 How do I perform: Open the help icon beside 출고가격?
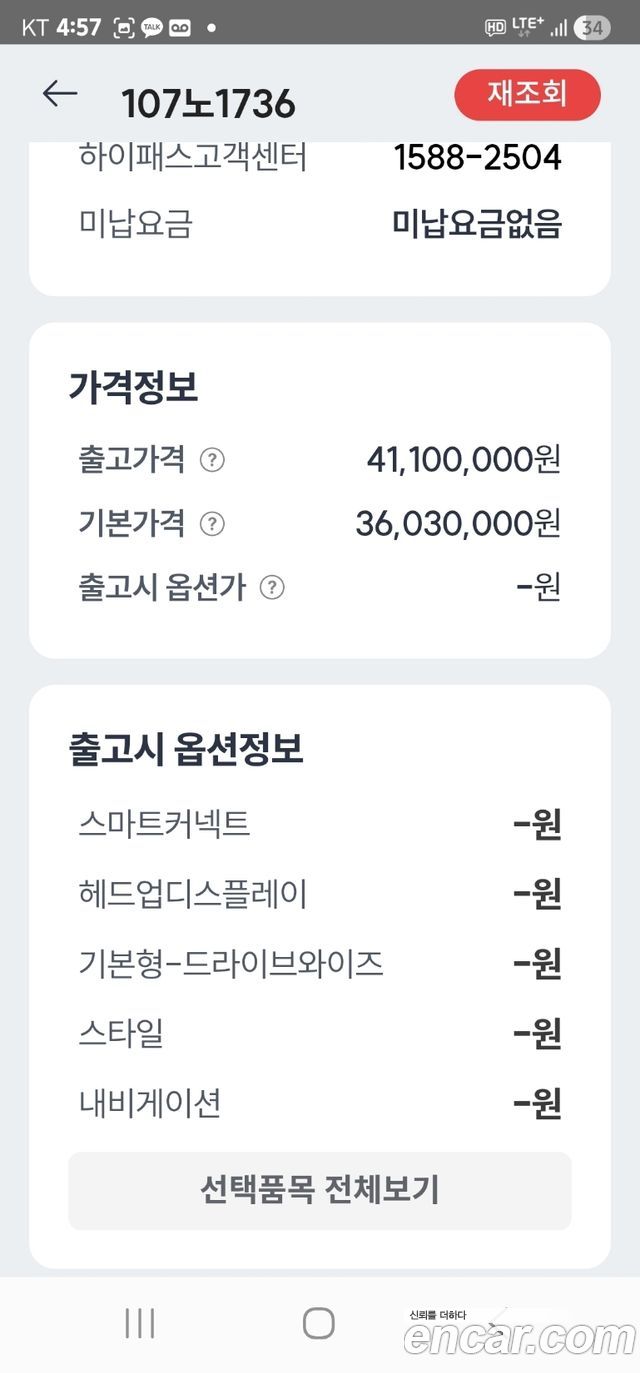(x=212, y=460)
